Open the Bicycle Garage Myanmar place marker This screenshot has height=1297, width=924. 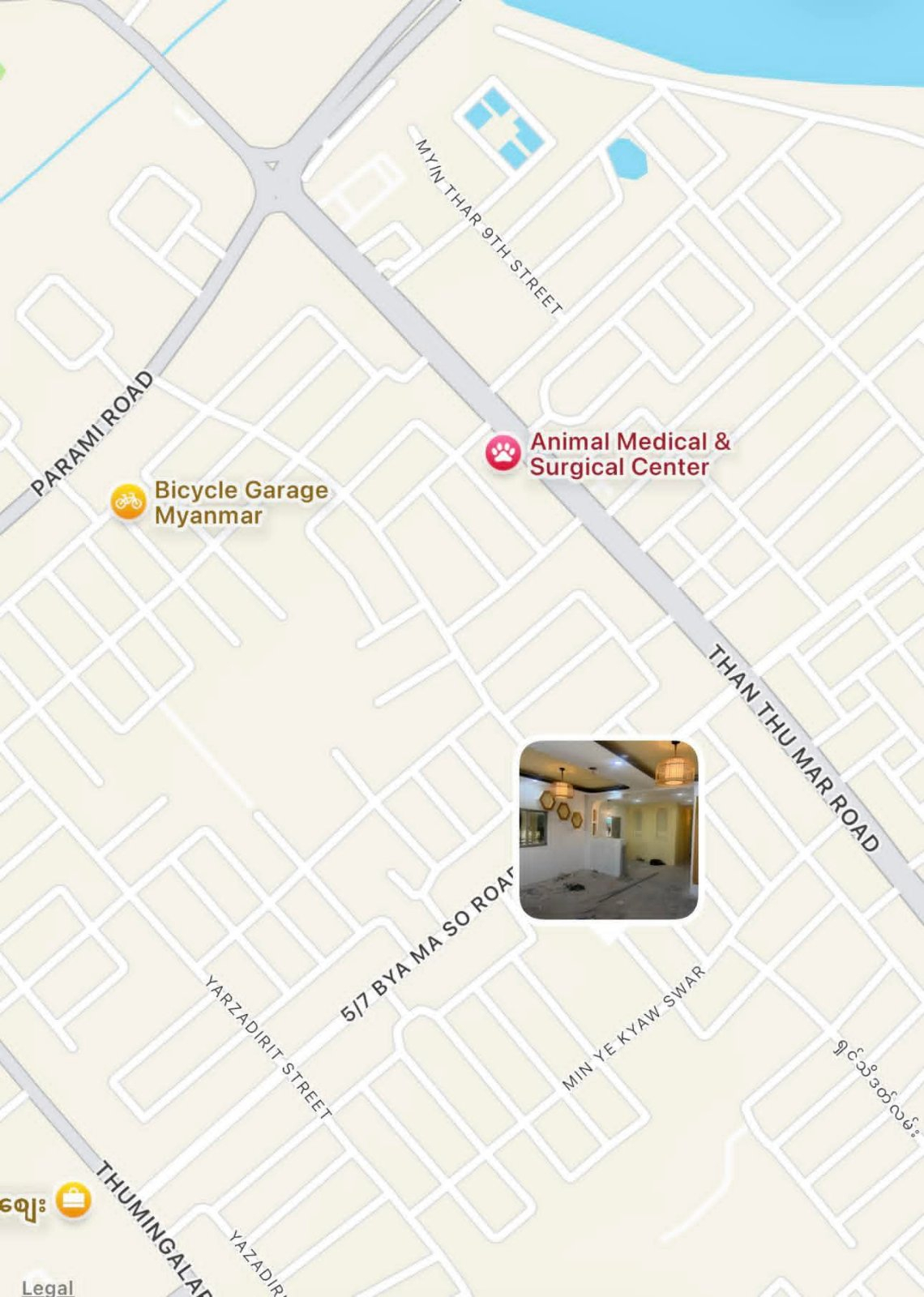pyautogui.click(x=129, y=502)
